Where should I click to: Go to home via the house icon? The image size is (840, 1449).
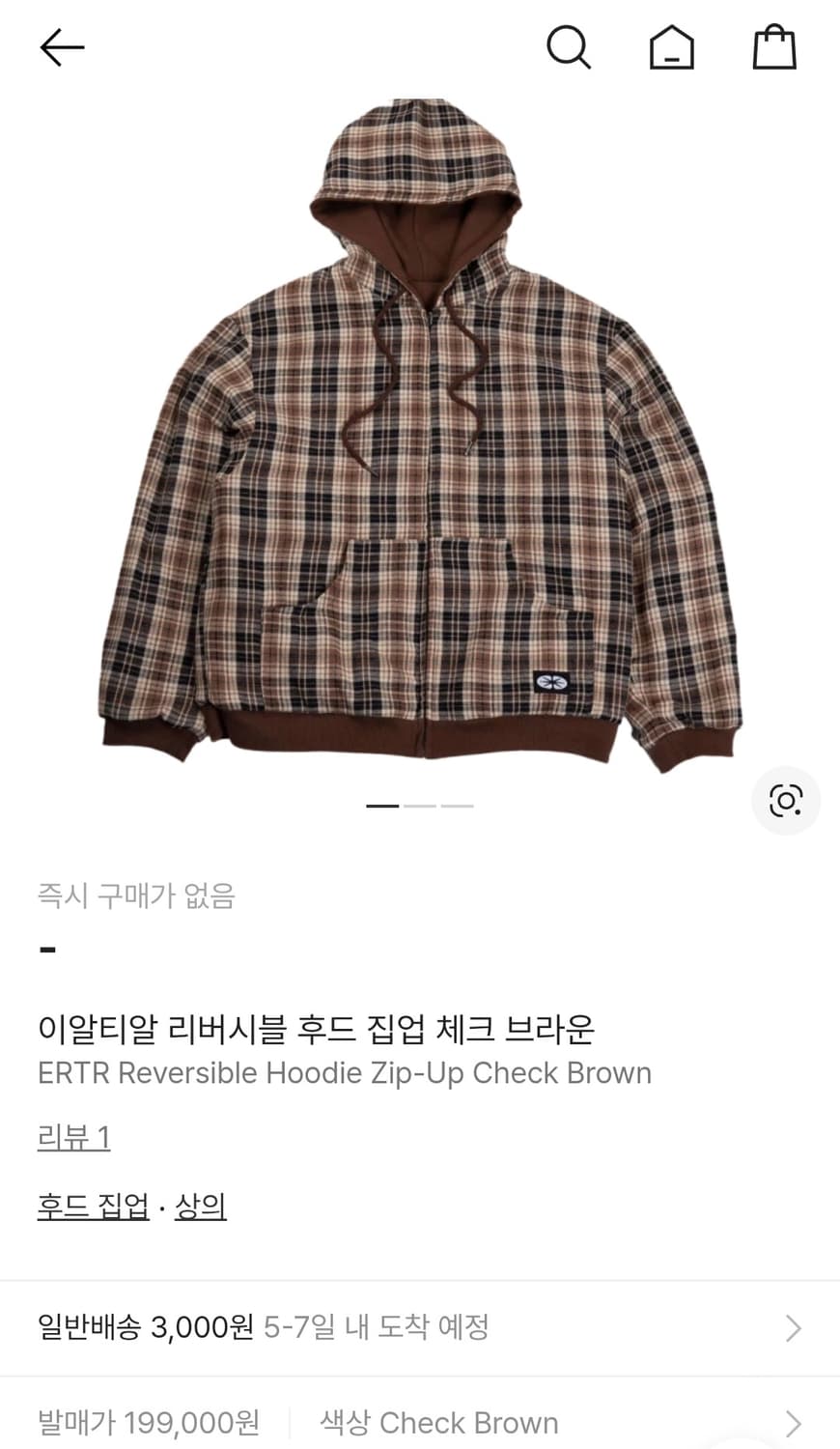click(672, 46)
